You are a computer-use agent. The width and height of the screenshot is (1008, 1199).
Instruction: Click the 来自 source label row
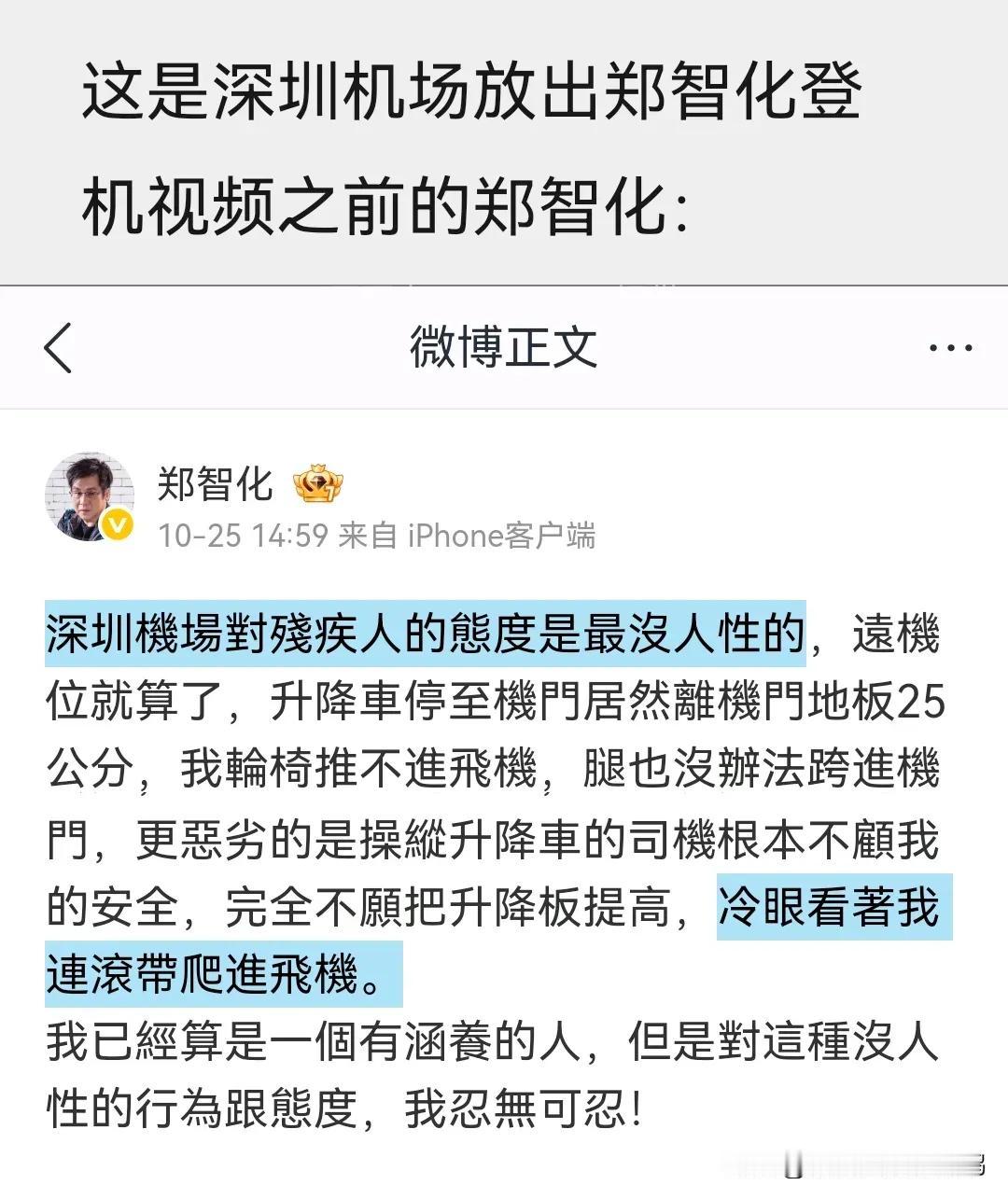373,536
